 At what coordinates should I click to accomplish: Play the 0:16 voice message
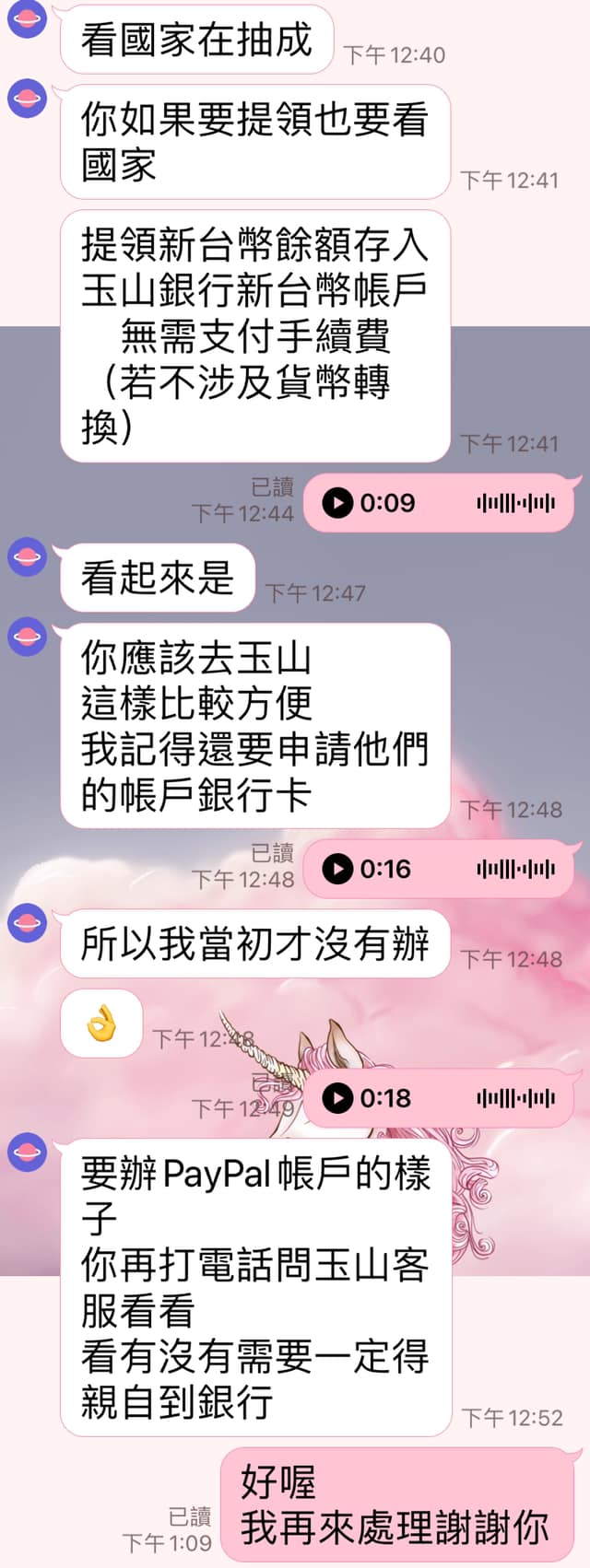337,869
